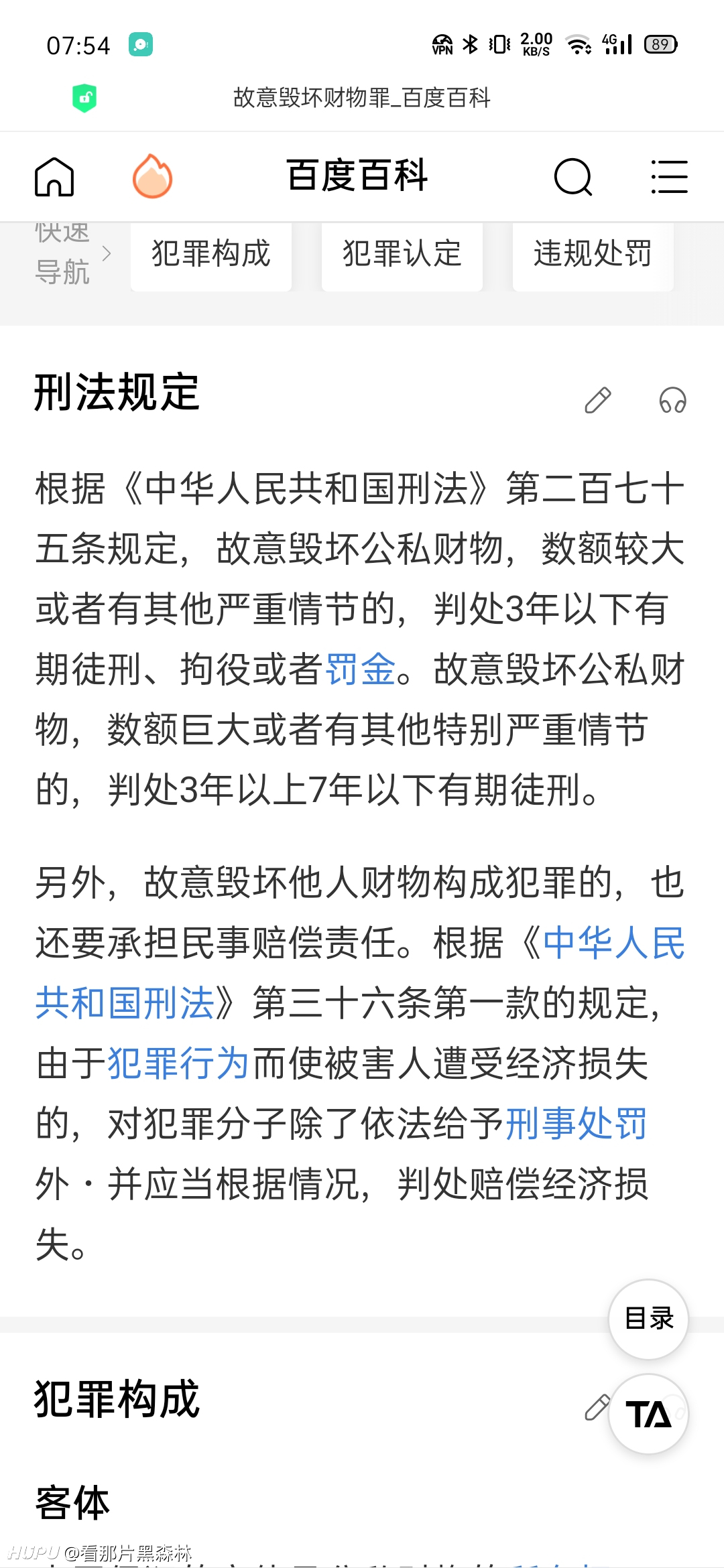Open the hot flame icon
This screenshot has width=724, height=1568.
tap(153, 176)
